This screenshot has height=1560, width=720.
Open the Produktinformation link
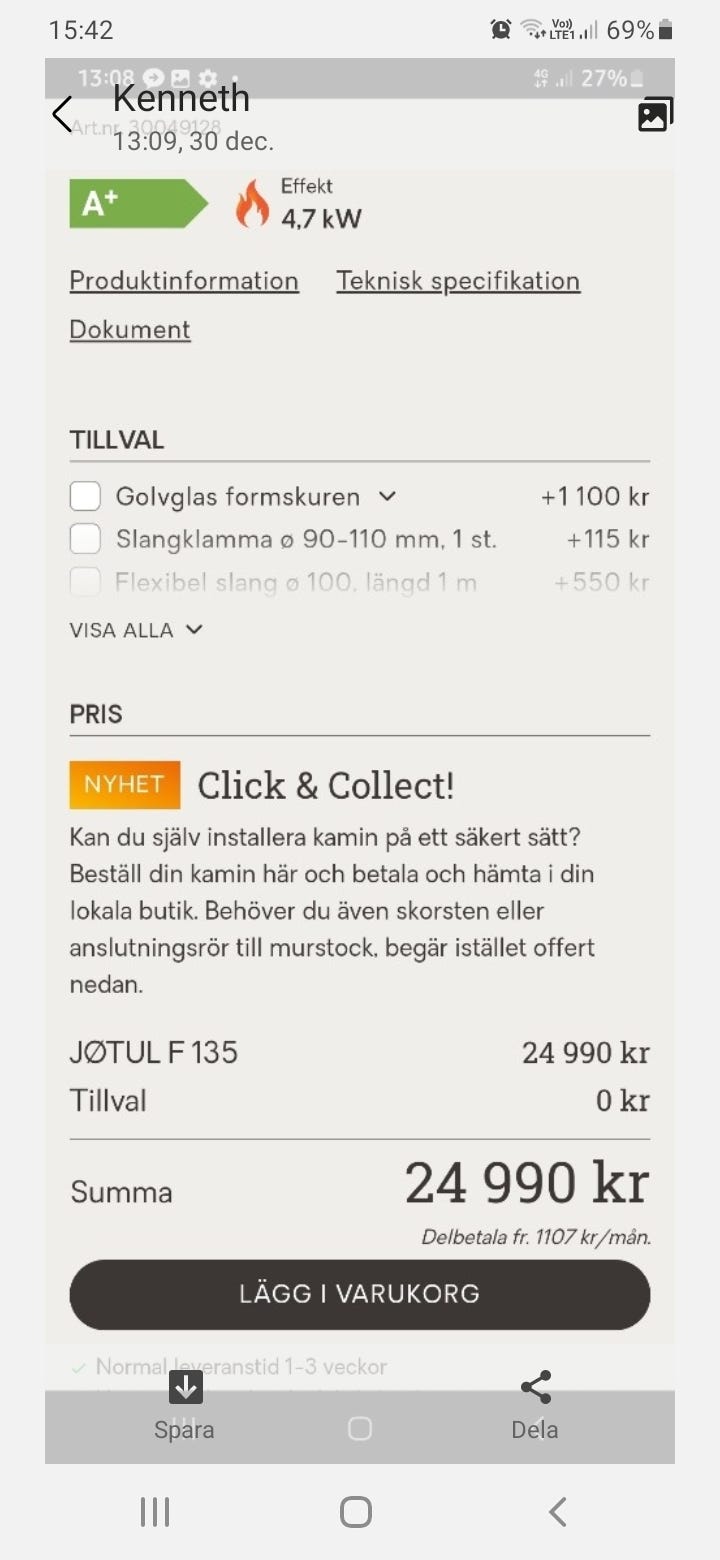click(x=183, y=281)
